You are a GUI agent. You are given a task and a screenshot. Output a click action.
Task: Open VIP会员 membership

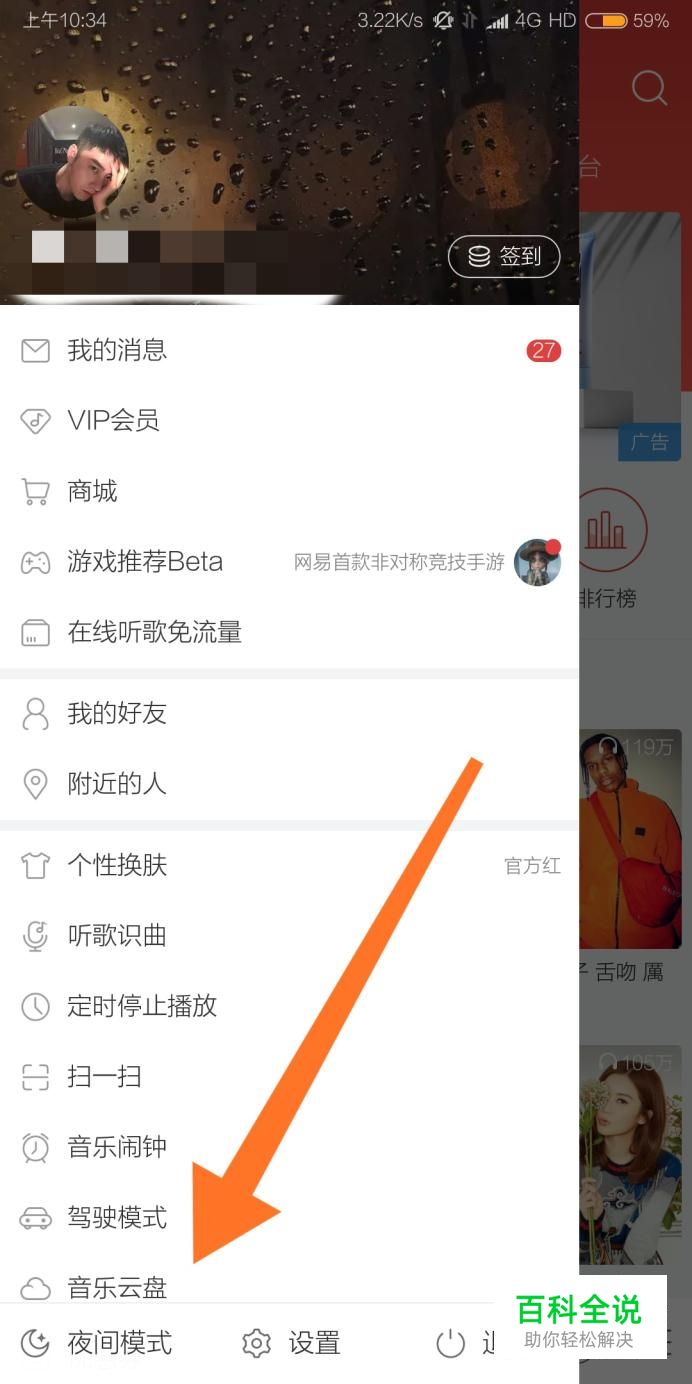(x=112, y=420)
